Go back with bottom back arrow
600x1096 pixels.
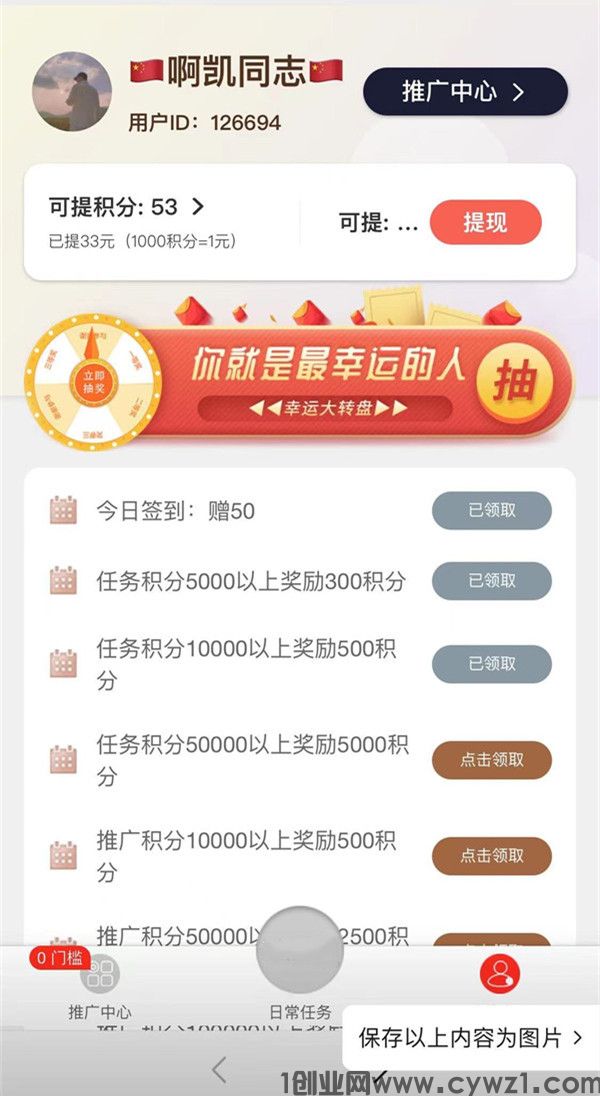[220, 1071]
